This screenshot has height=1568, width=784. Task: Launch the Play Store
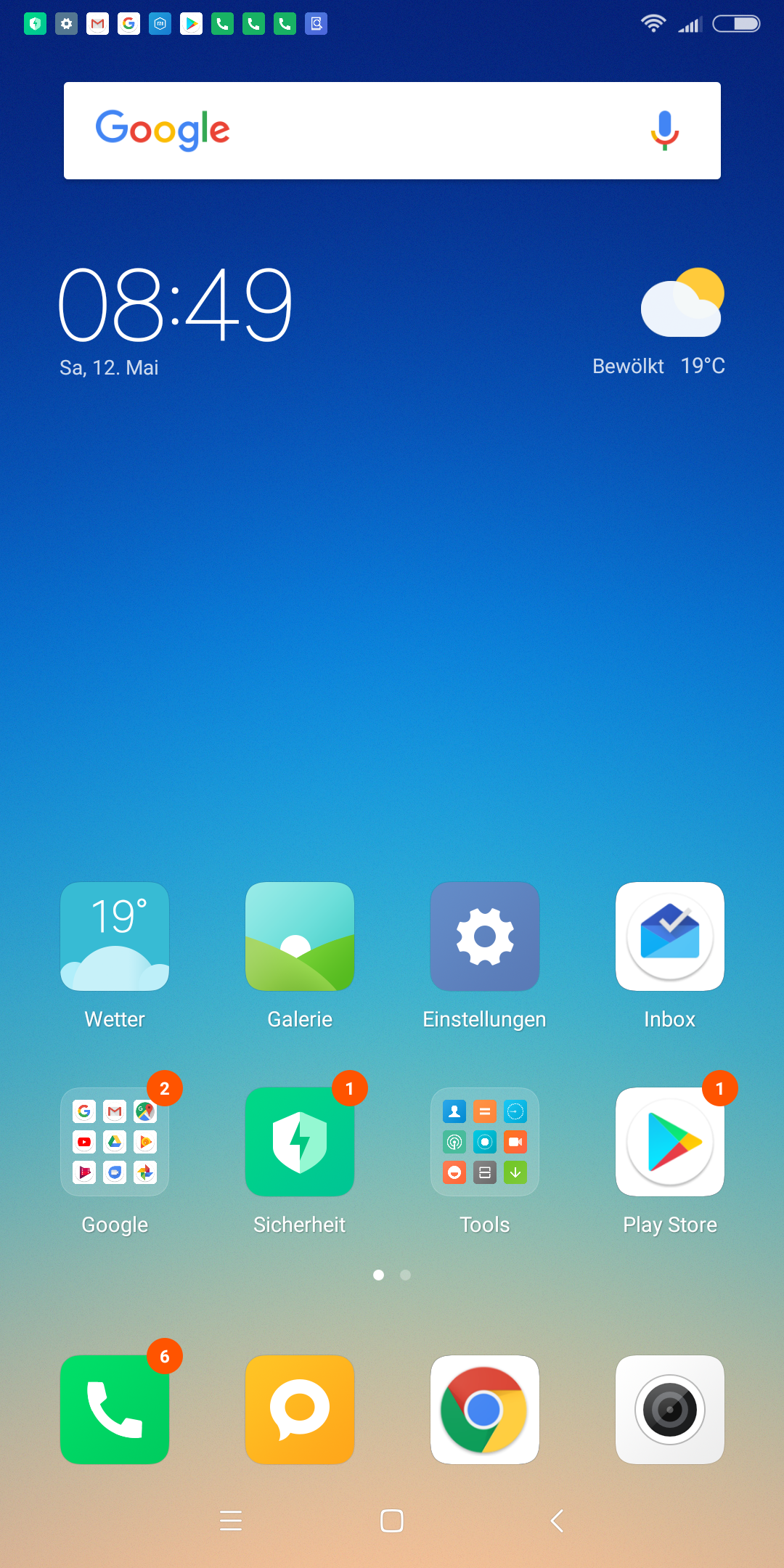click(669, 1142)
